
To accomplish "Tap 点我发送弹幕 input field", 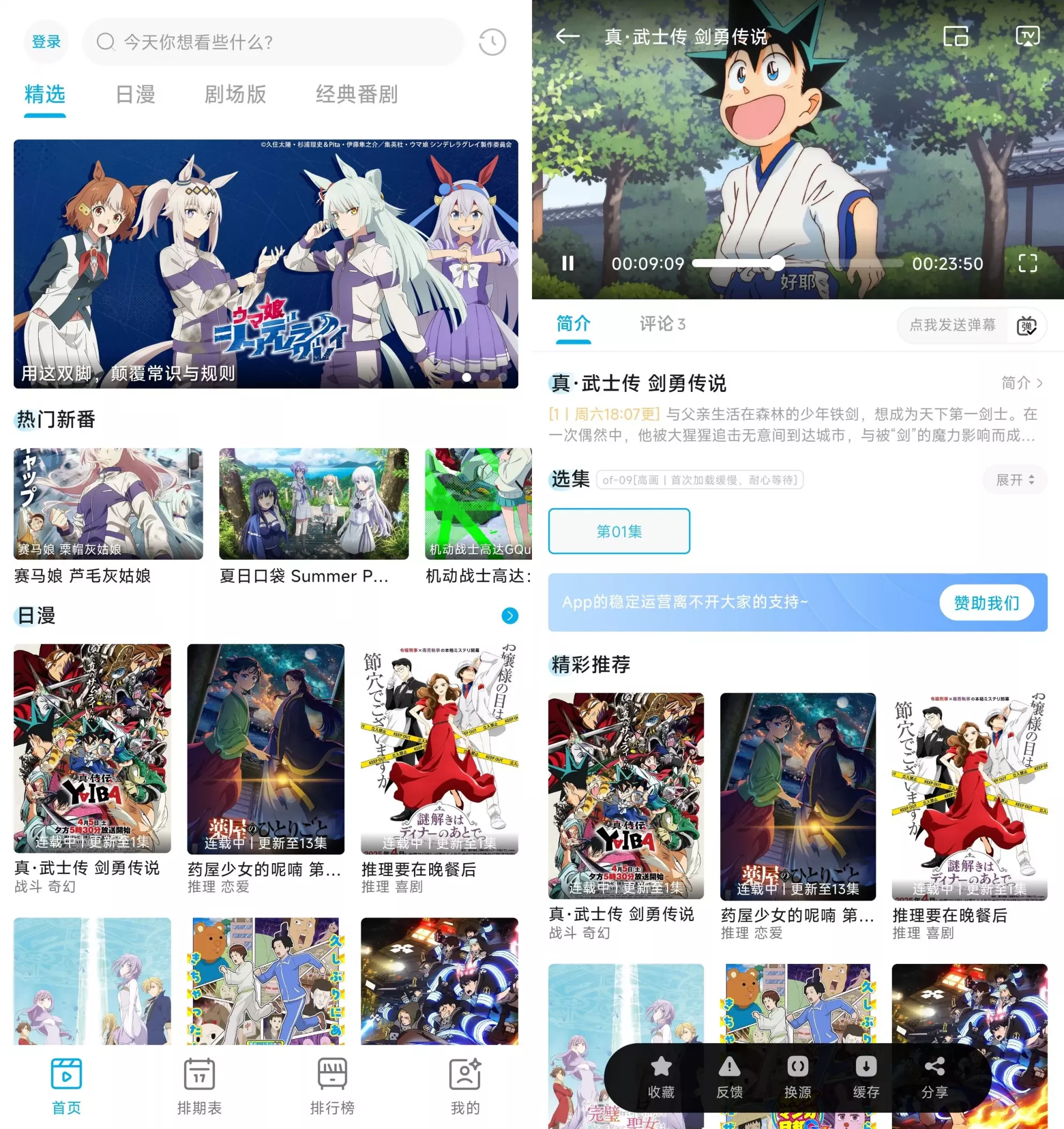I will (x=952, y=325).
